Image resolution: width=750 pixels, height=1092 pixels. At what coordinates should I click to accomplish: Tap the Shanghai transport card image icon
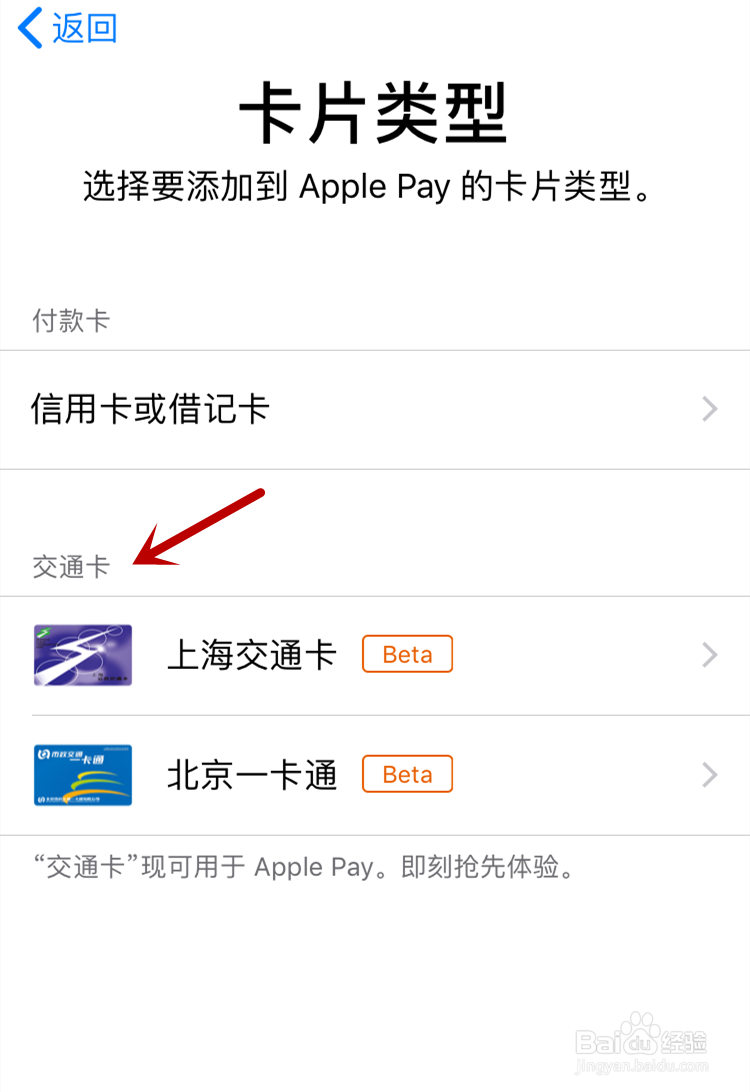pos(82,655)
